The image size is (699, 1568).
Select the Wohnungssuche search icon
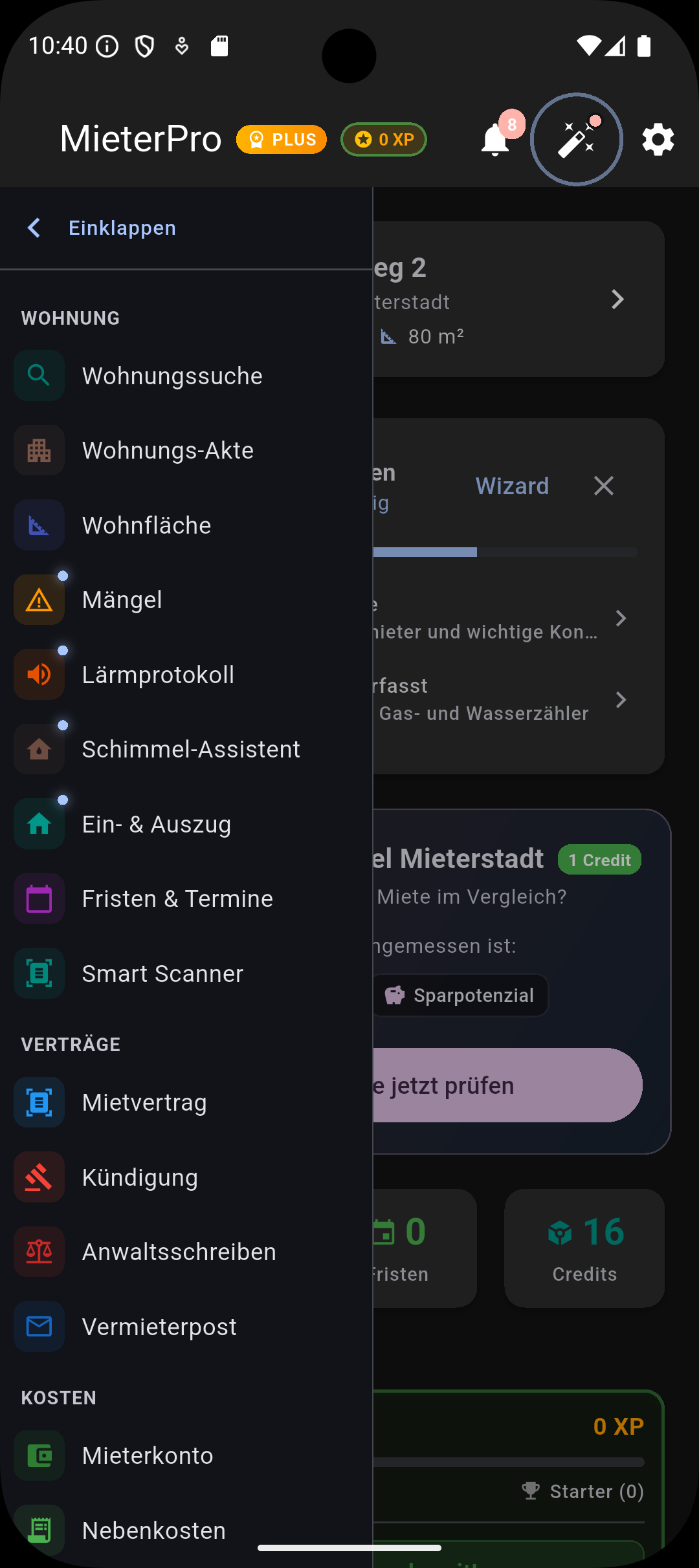[x=39, y=375]
